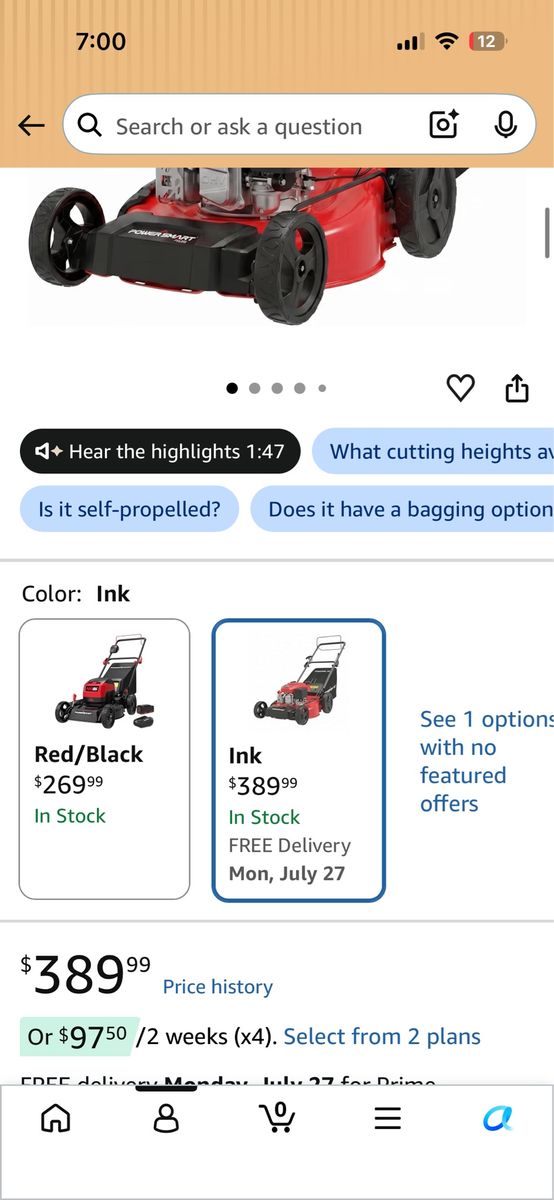
Task: Start voice search with microphone
Action: 505,125
